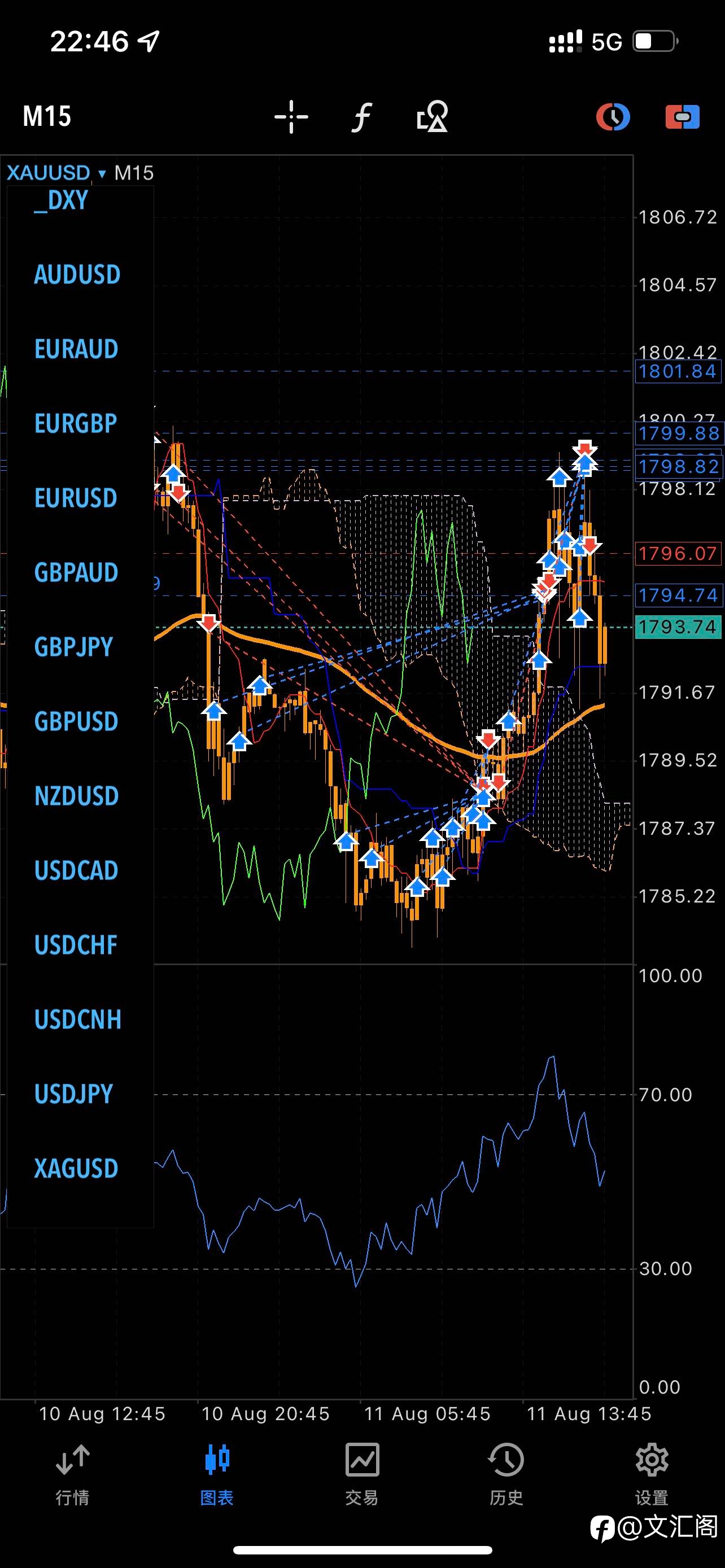Open the M15 timeframe selector
725x1568 pixels.
pyautogui.click(x=47, y=116)
